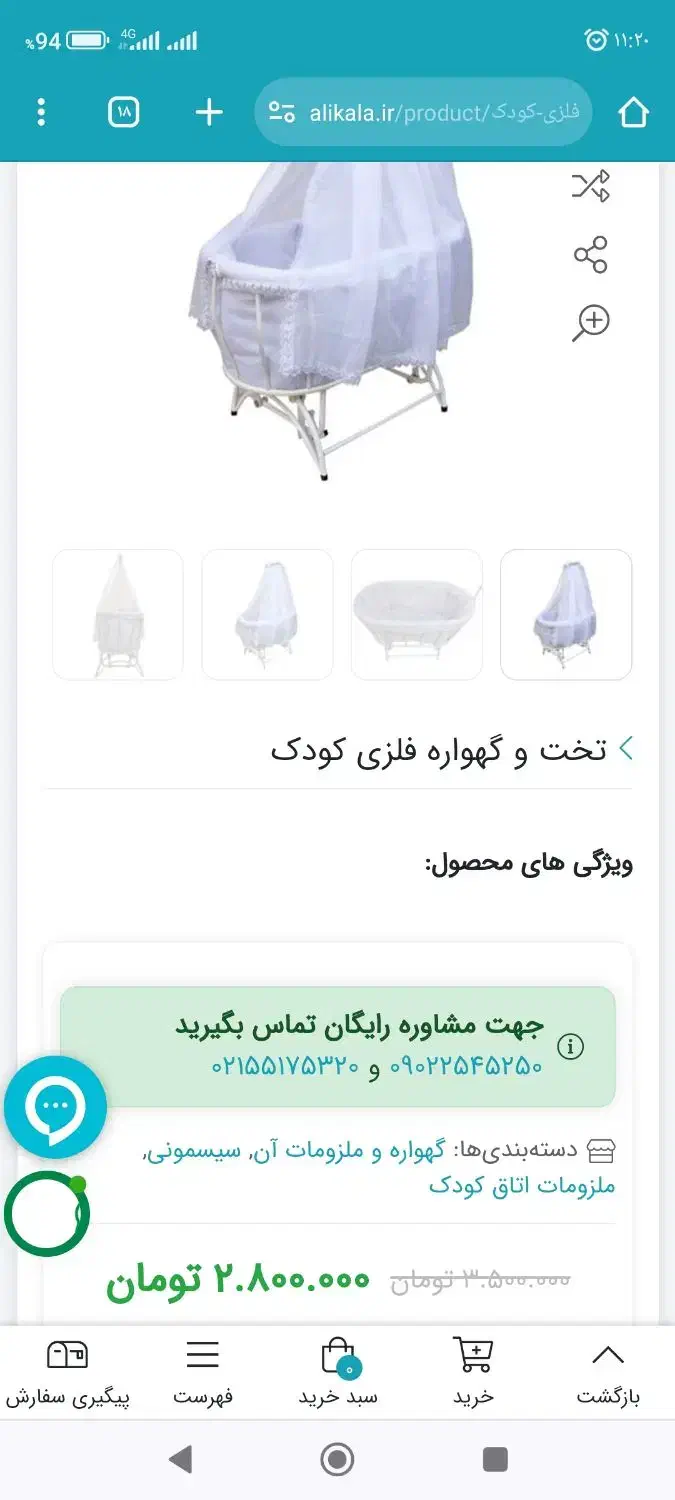Image resolution: width=675 pixels, height=1500 pixels.
Task: Call the landline number 02155175320
Action: (x=285, y=1067)
